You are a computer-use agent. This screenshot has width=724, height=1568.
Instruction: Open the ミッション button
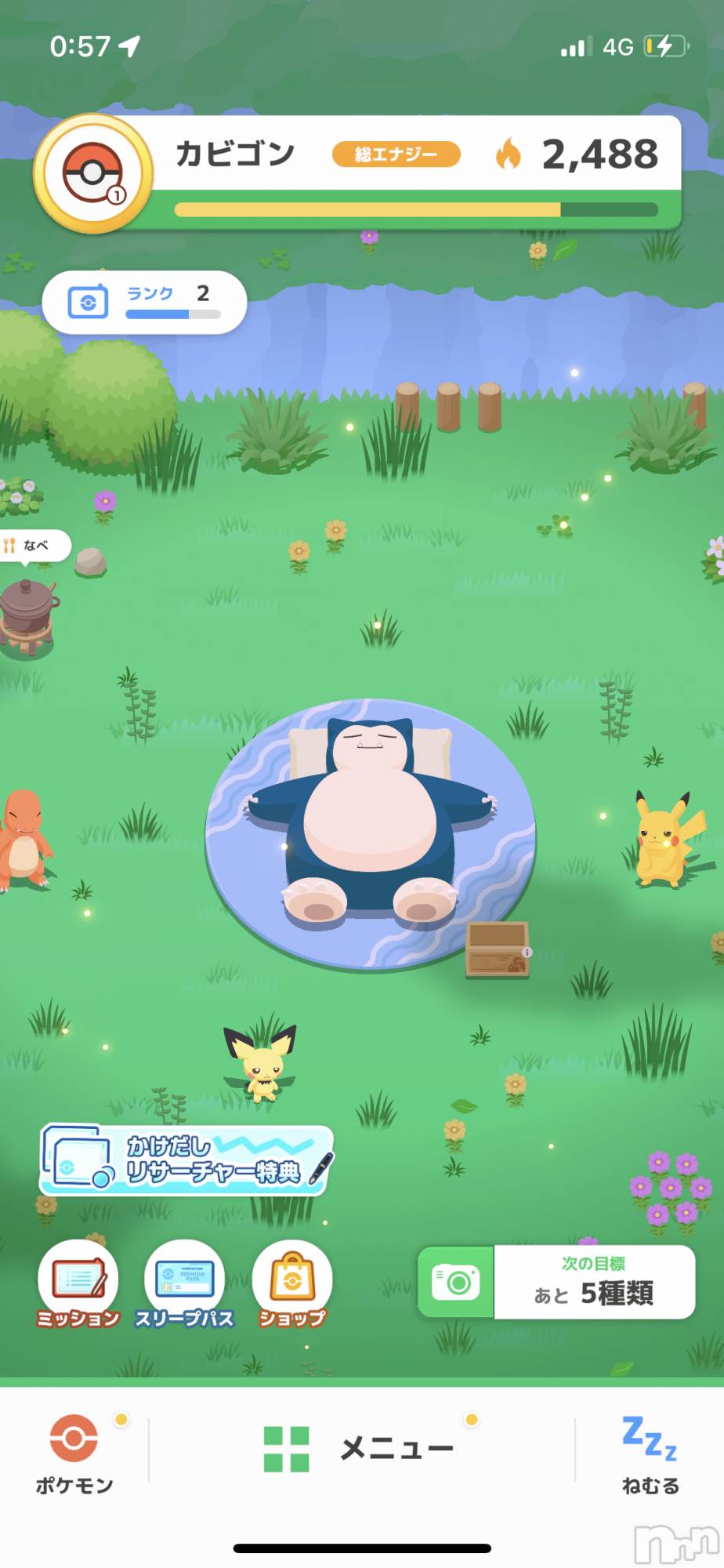click(78, 1285)
